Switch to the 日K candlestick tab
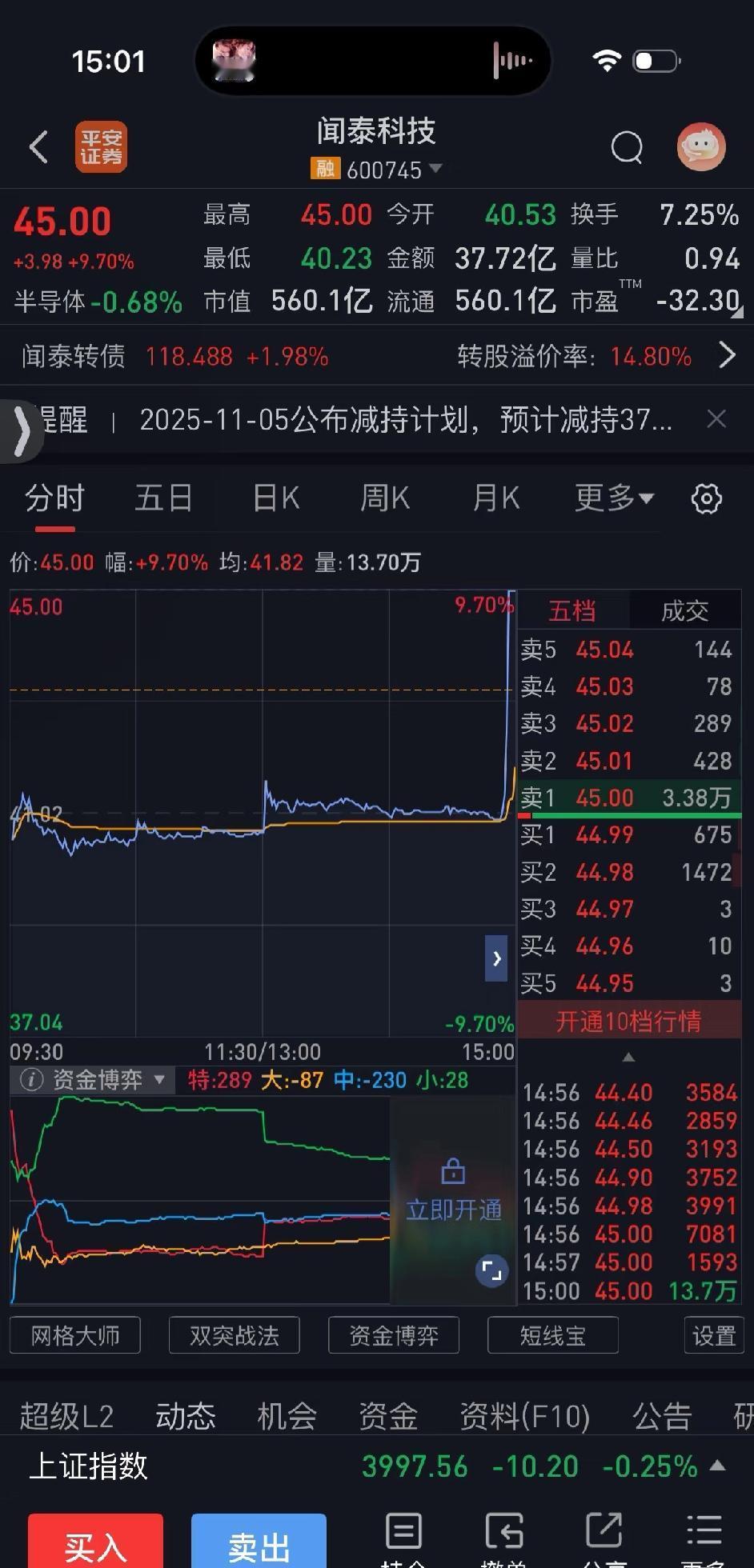754x1568 pixels. tap(275, 498)
